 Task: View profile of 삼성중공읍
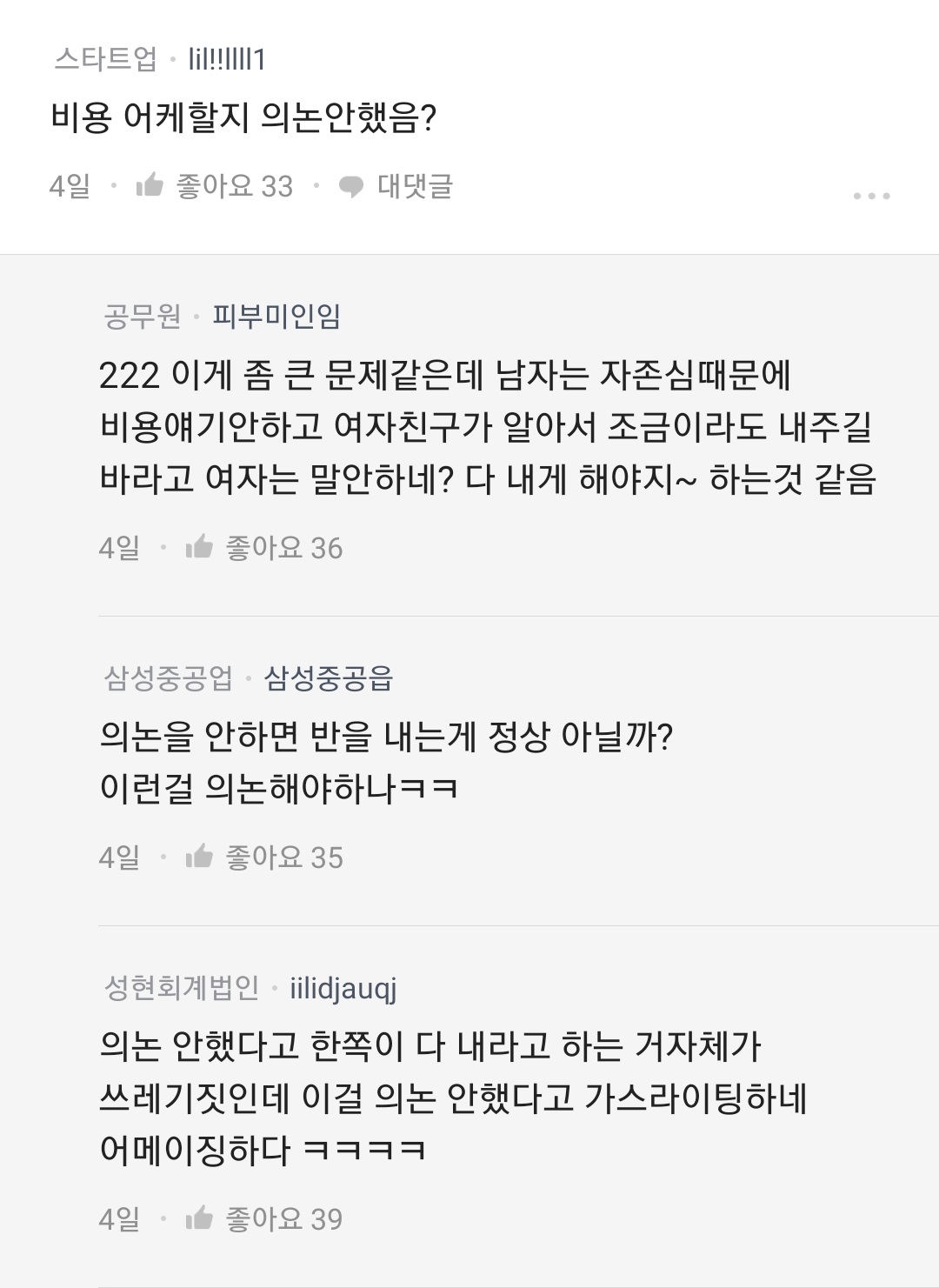click(328, 677)
